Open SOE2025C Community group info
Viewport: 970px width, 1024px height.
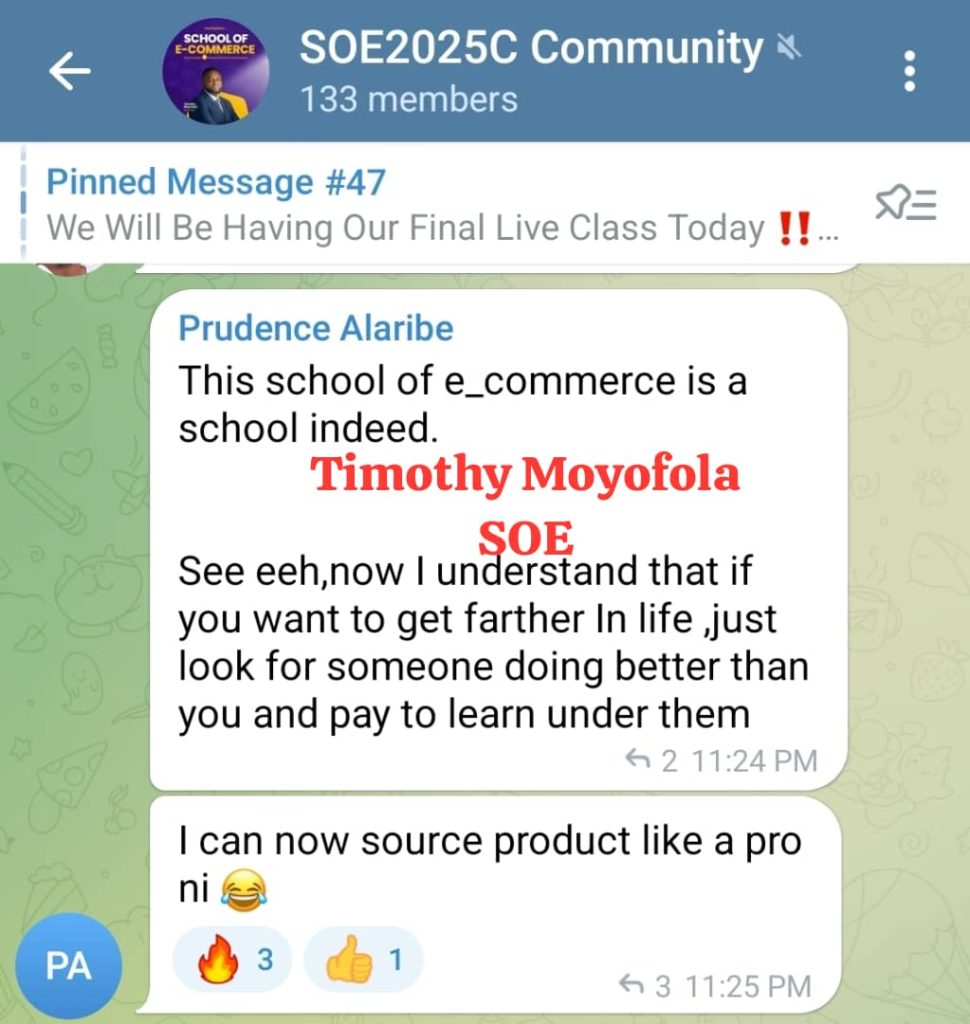(530, 71)
